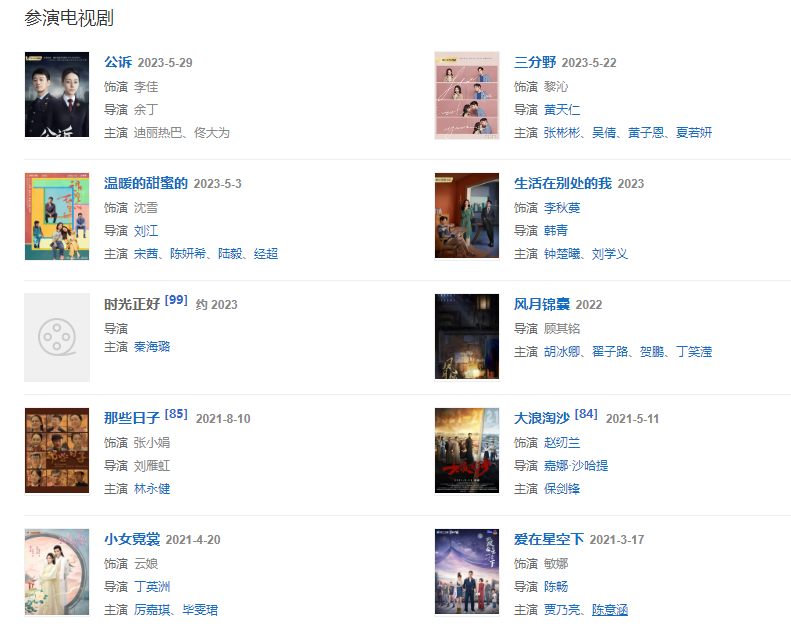Screen dimensions: 791x632
Task: Open the 大浪淘沙 title link
Action: click(x=541, y=418)
